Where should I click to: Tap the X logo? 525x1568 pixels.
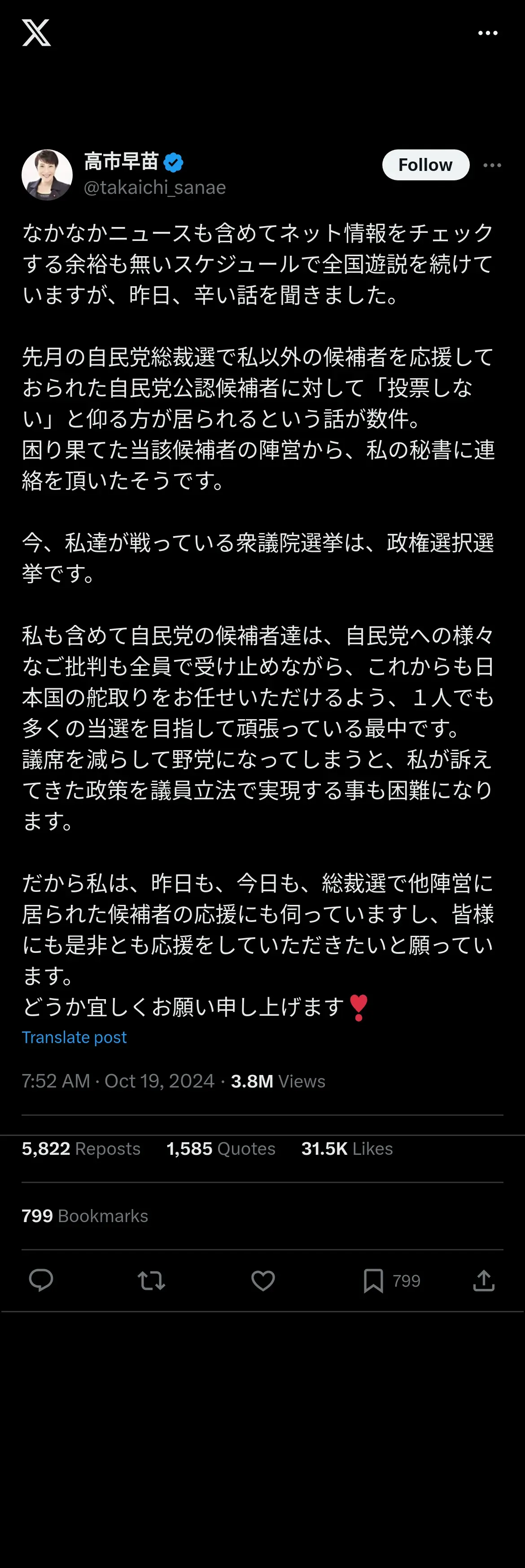[36, 33]
